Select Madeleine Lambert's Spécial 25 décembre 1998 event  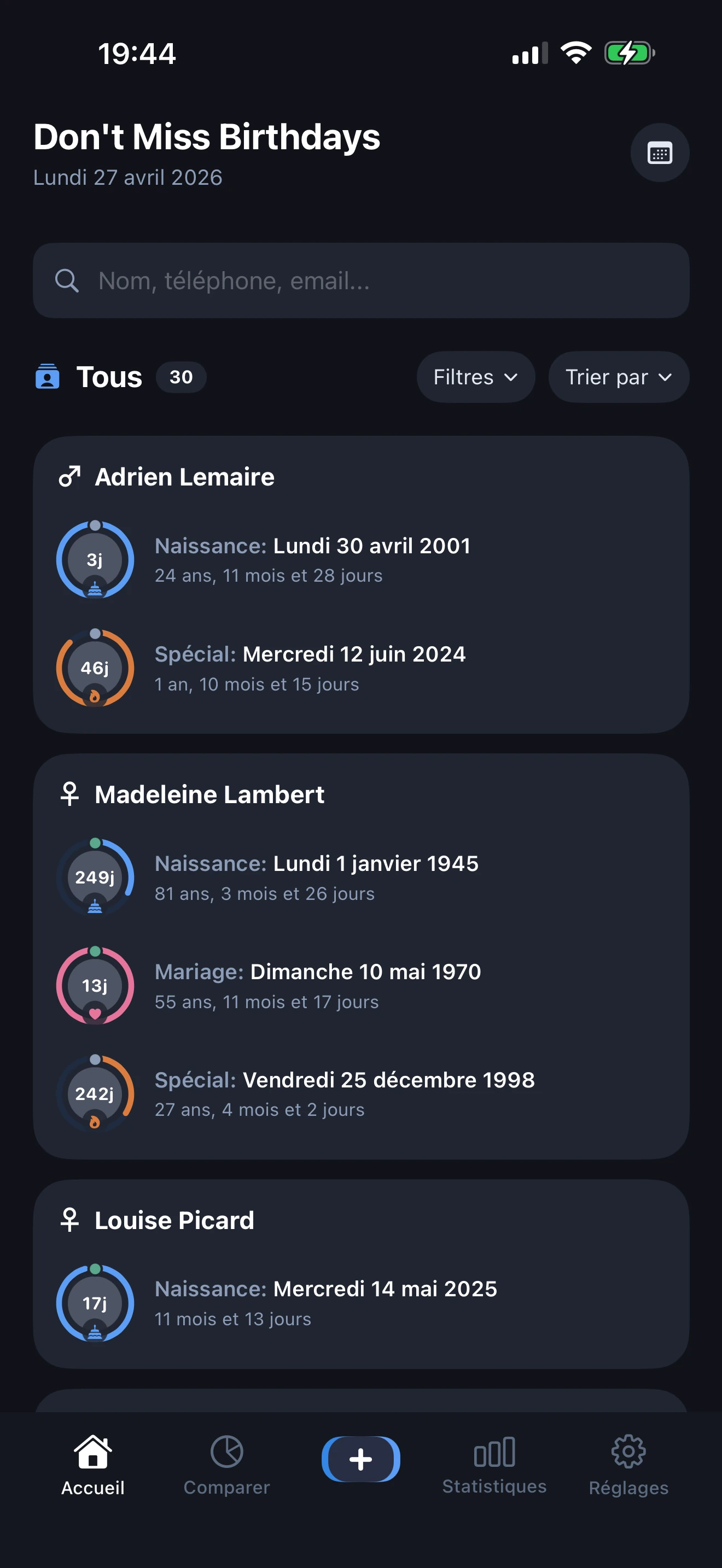[x=344, y=1093]
